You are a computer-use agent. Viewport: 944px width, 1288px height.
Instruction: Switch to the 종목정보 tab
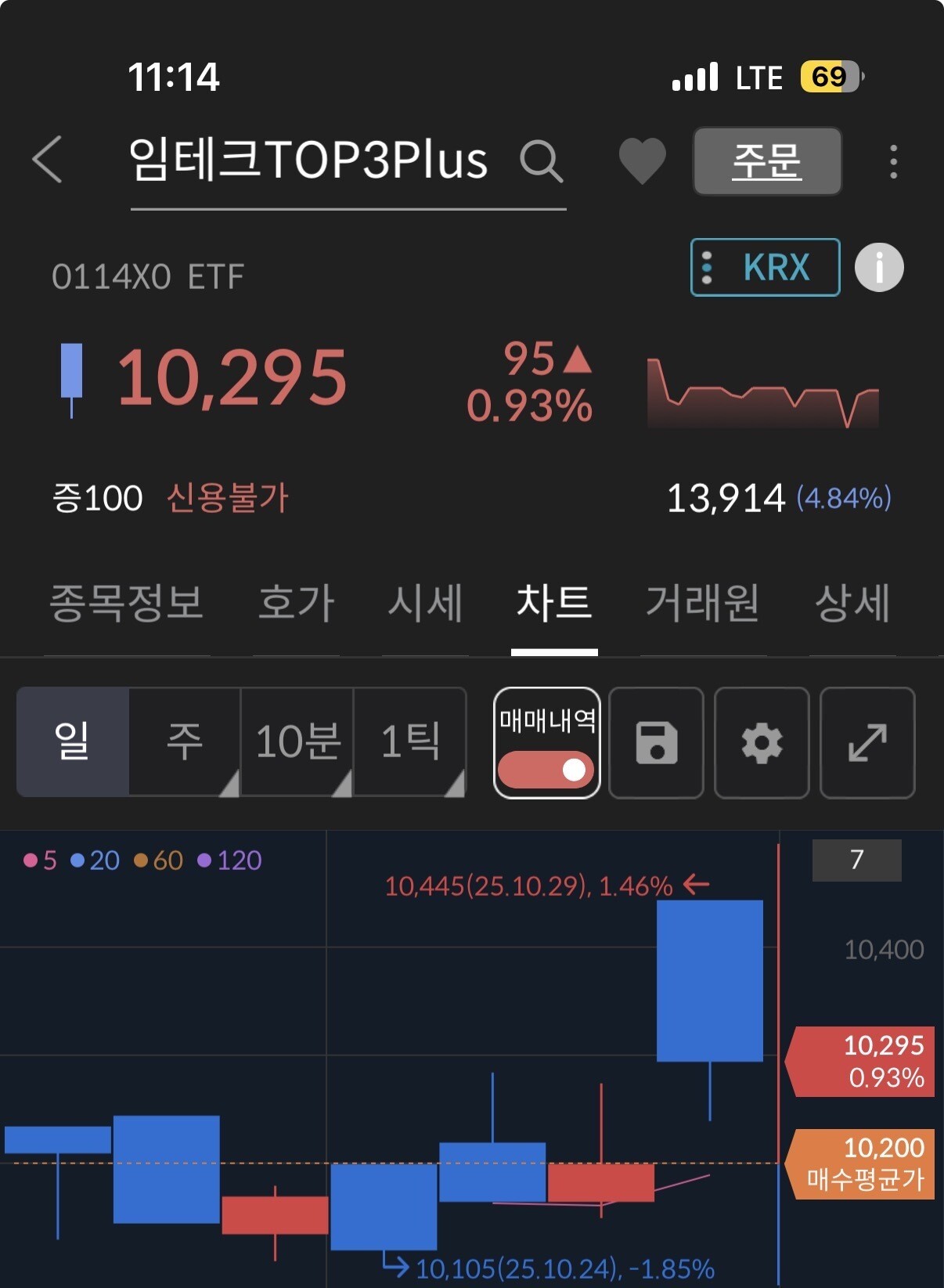tap(127, 603)
